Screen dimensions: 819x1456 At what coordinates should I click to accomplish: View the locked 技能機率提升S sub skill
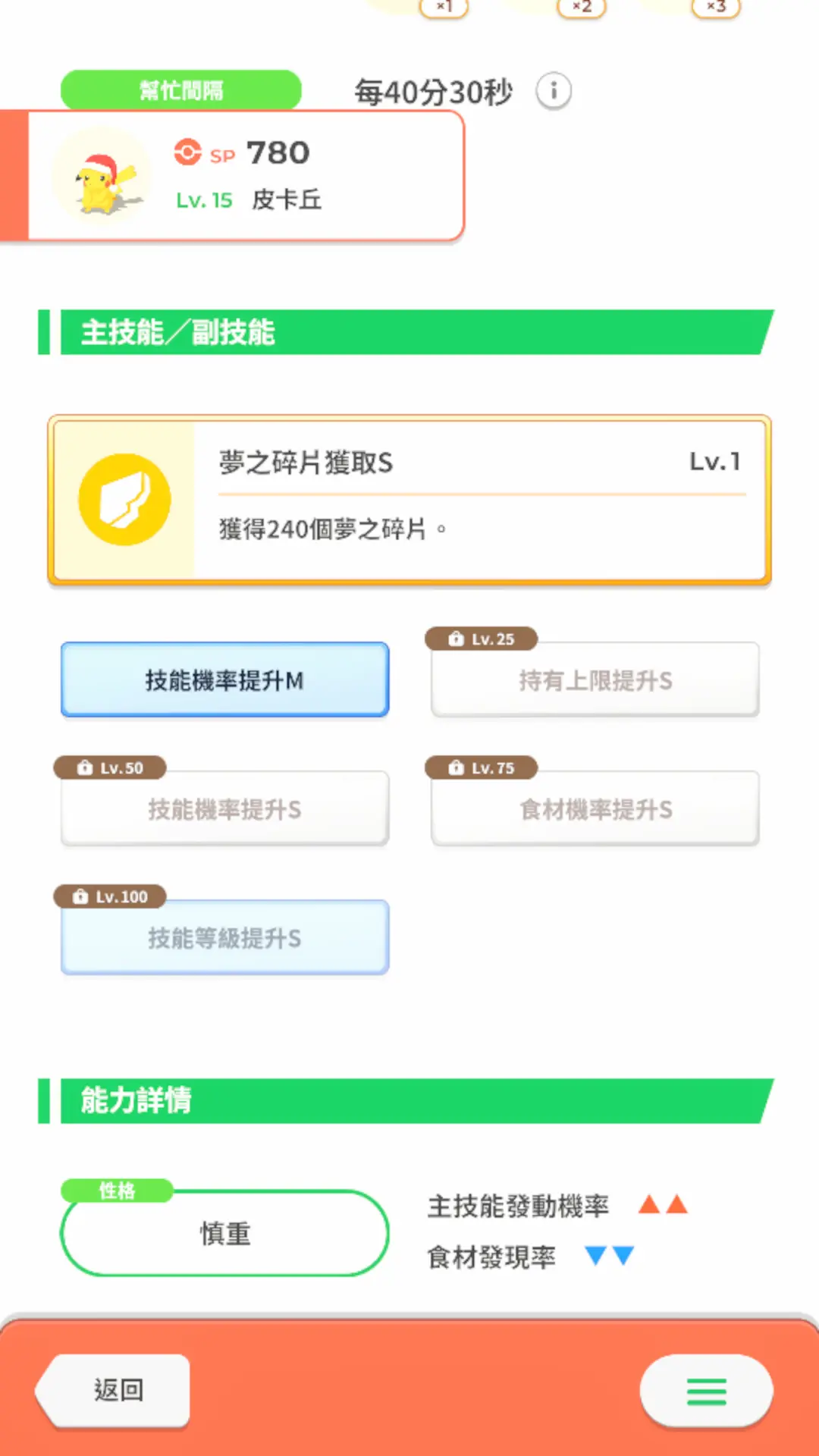click(x=225, y=808)
